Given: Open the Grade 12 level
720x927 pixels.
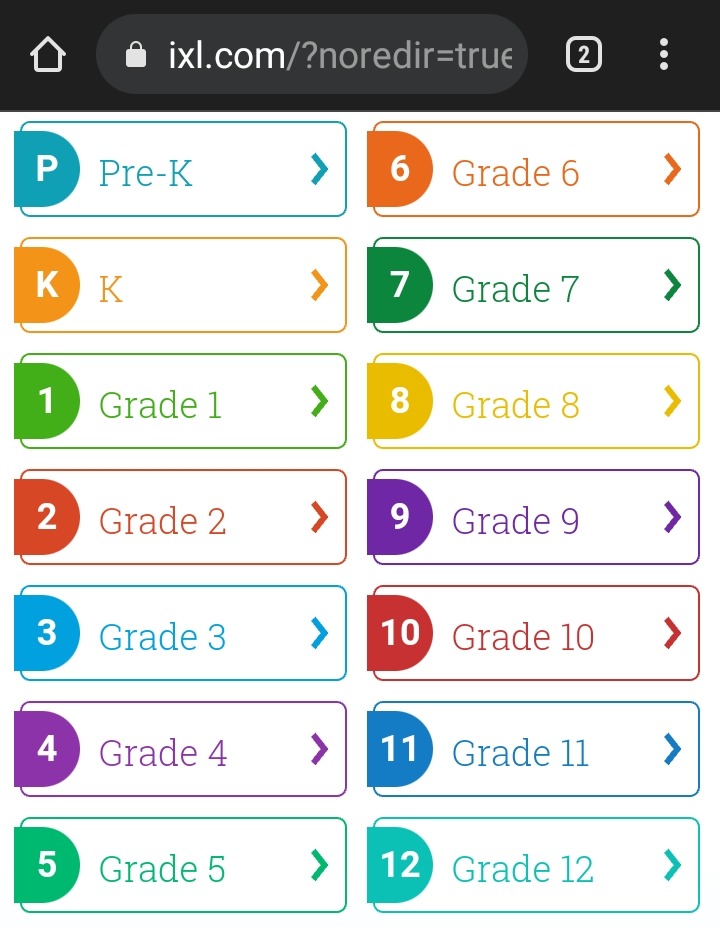Looking at the screenshot, I should (x=535, y=866).
